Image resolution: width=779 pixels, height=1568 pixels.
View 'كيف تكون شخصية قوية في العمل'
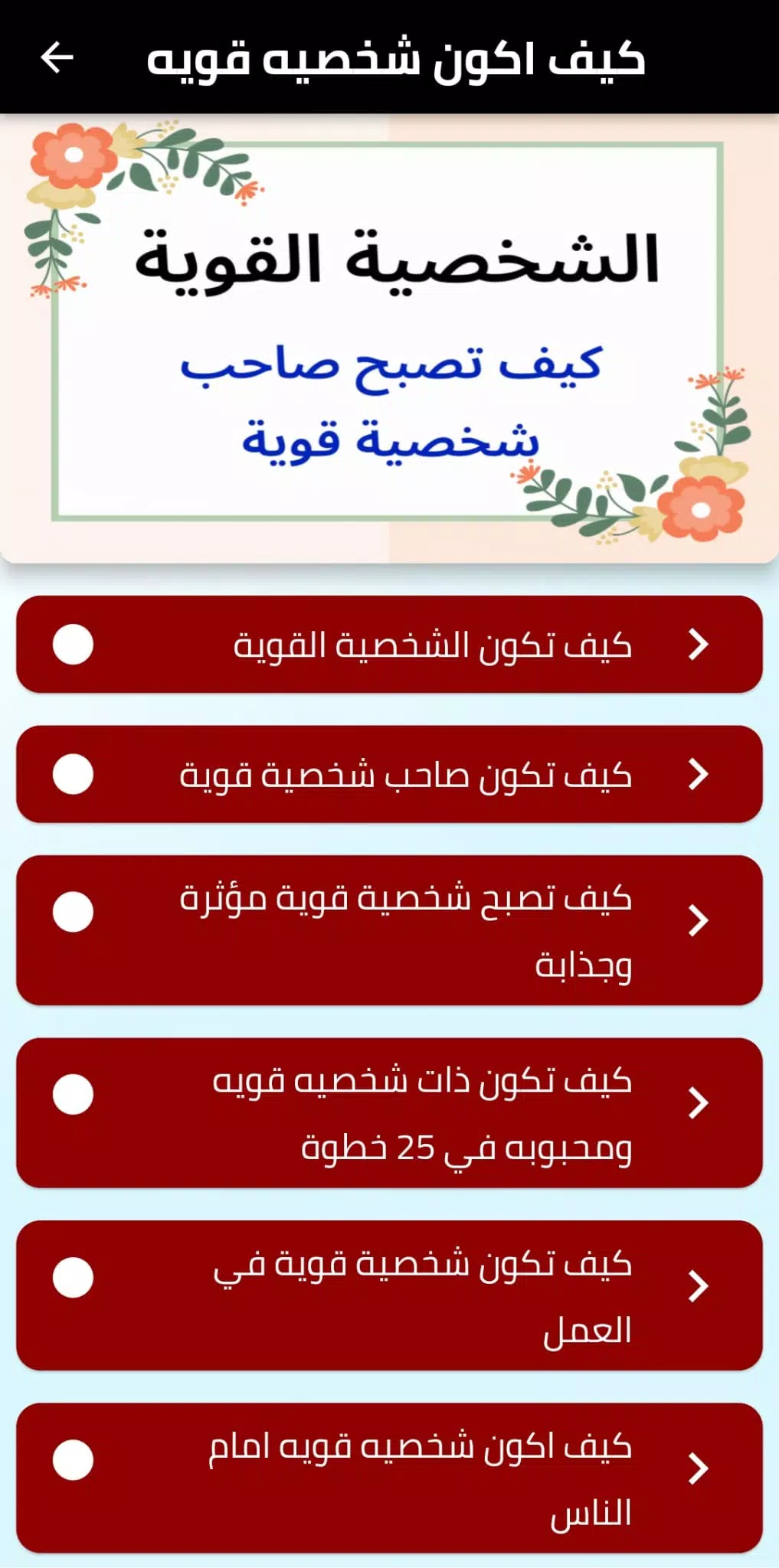(389, 1295)
